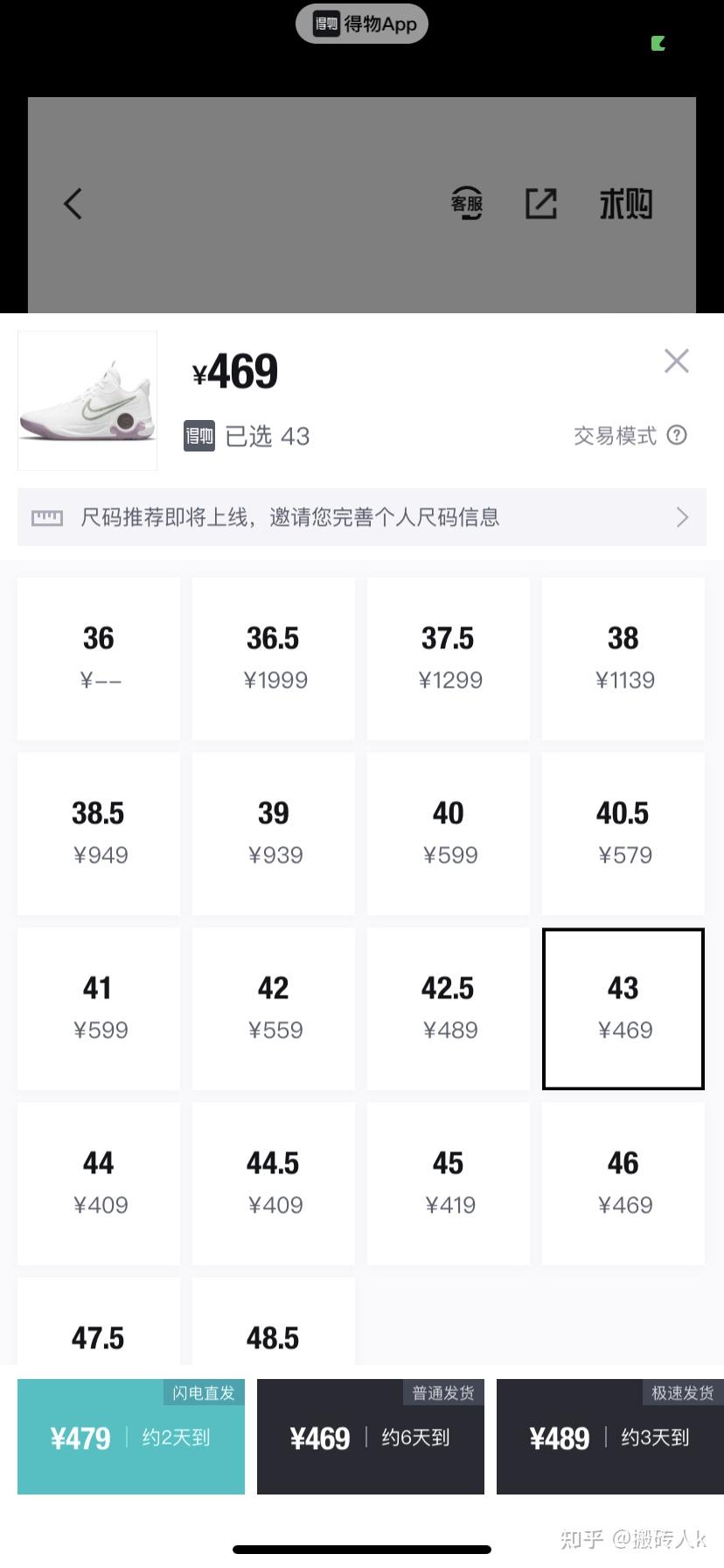Select size 42 for ¥559
724x1568 pixels.
274,1008
